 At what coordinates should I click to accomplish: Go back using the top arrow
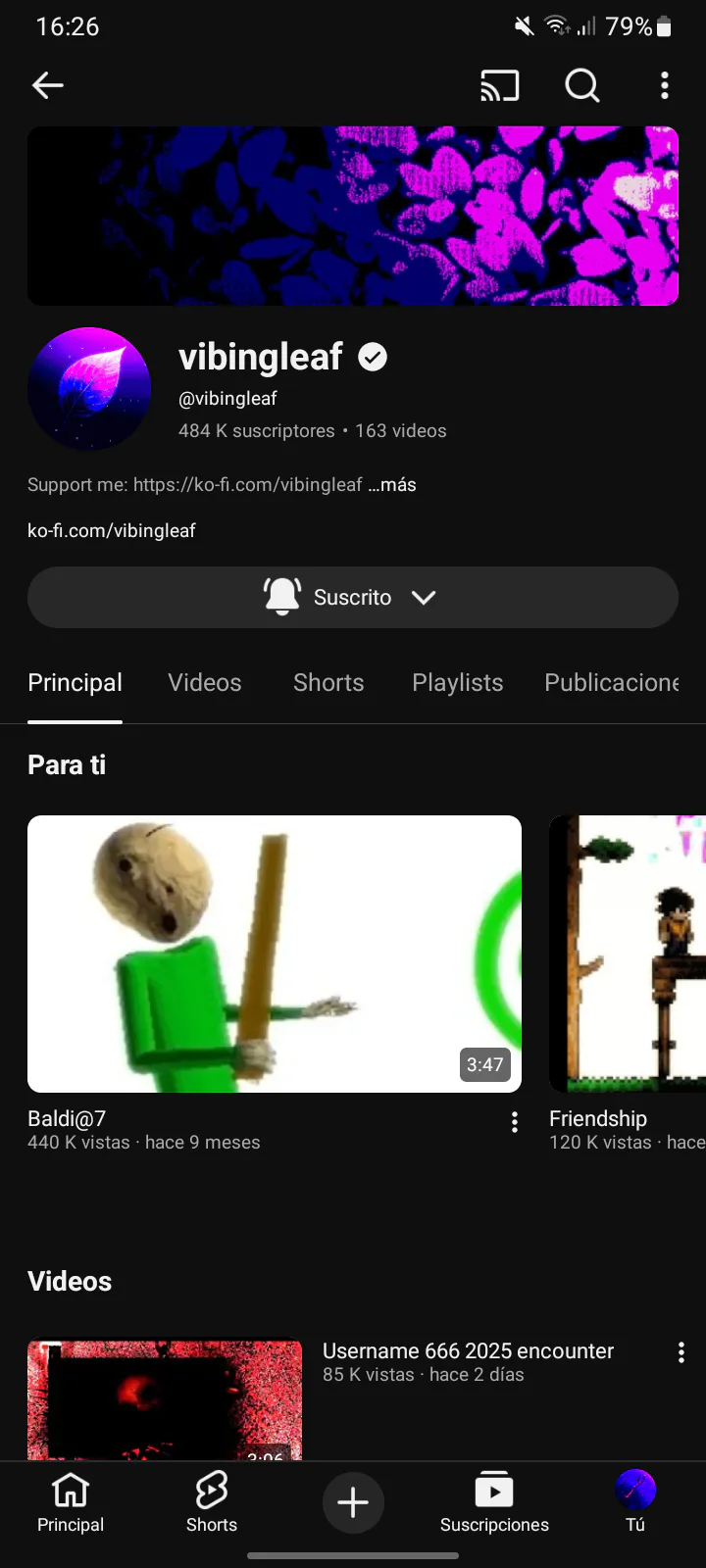pos(48,86)
